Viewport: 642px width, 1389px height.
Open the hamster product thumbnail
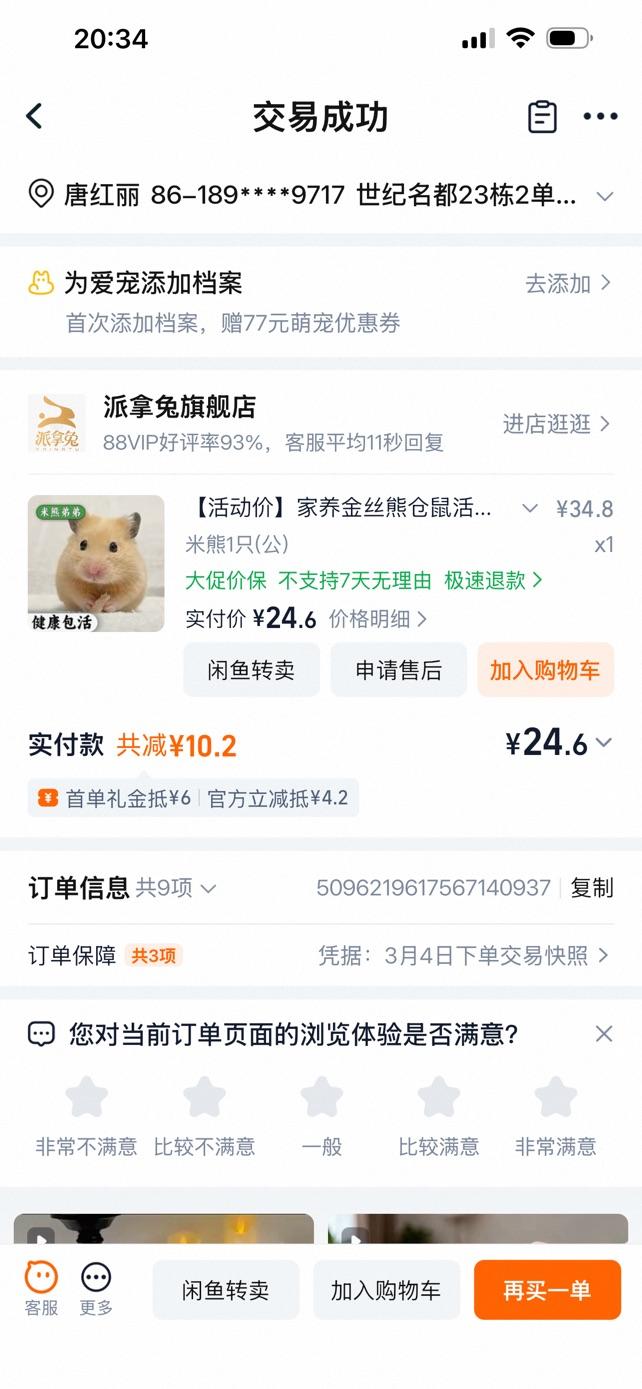96,564
